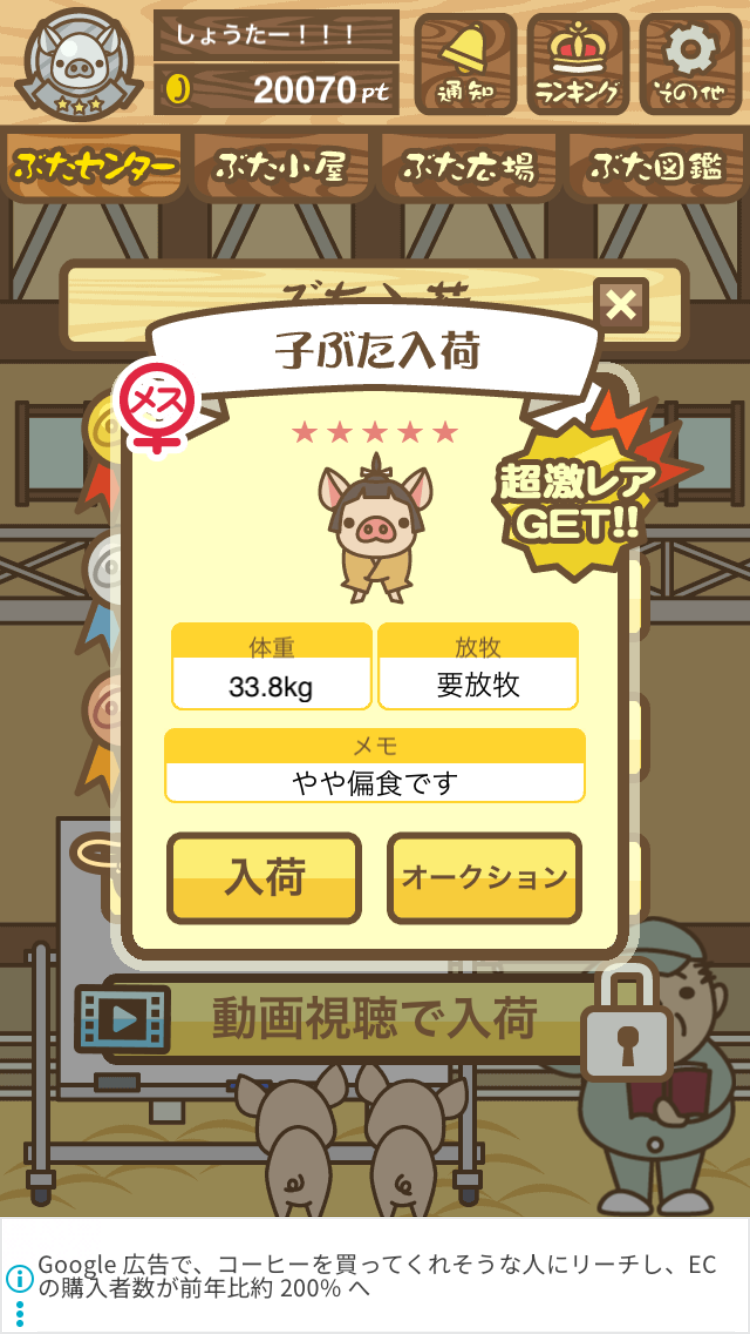Close the ぶた入荷 window
750x1334 pixels.
621,305
